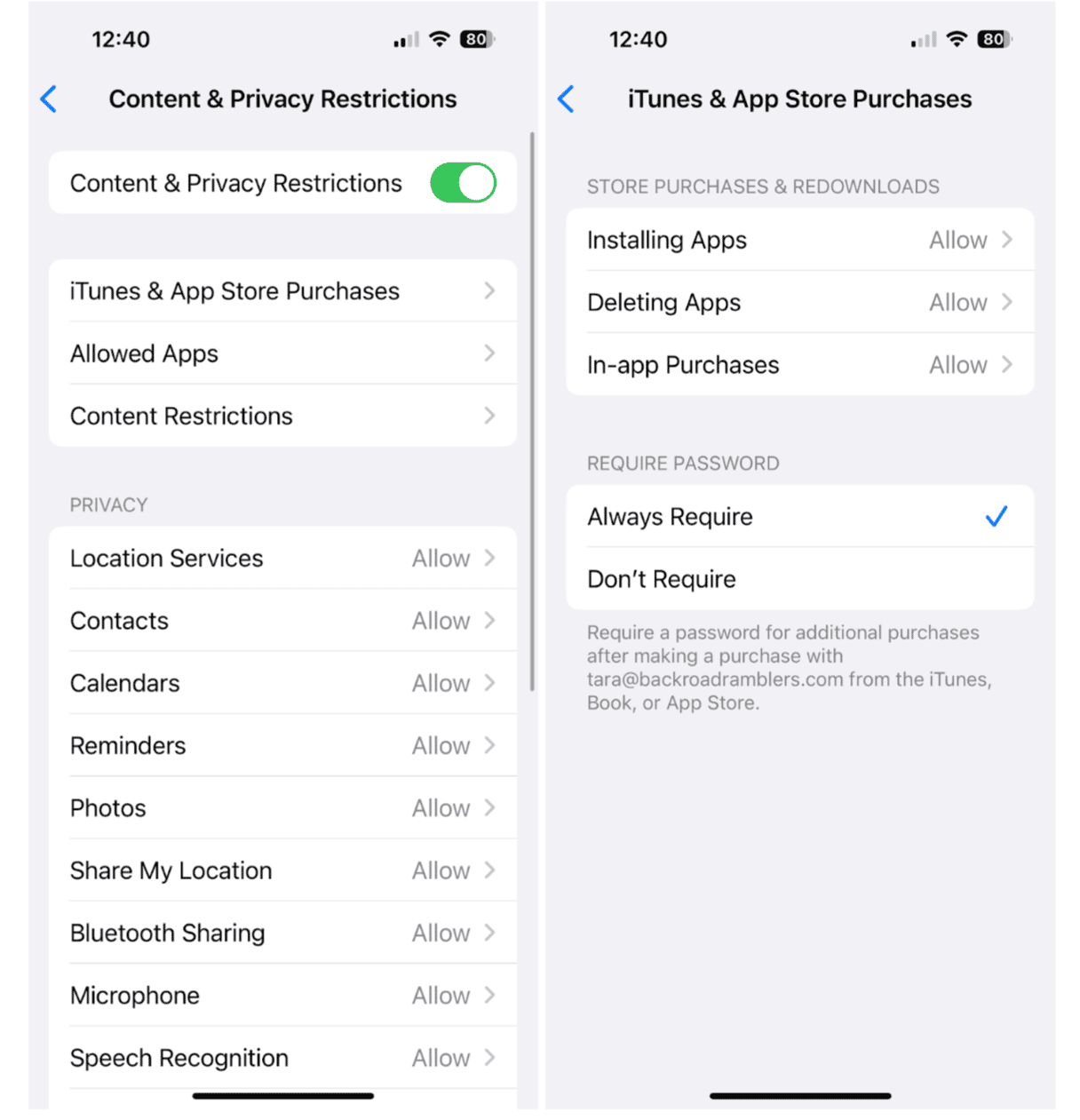Go back from Content & Privacy Restrictions
Image resolution: width=1080 pixels, height=1120 pixels.
pyautogui.click(x=49, y=99)
